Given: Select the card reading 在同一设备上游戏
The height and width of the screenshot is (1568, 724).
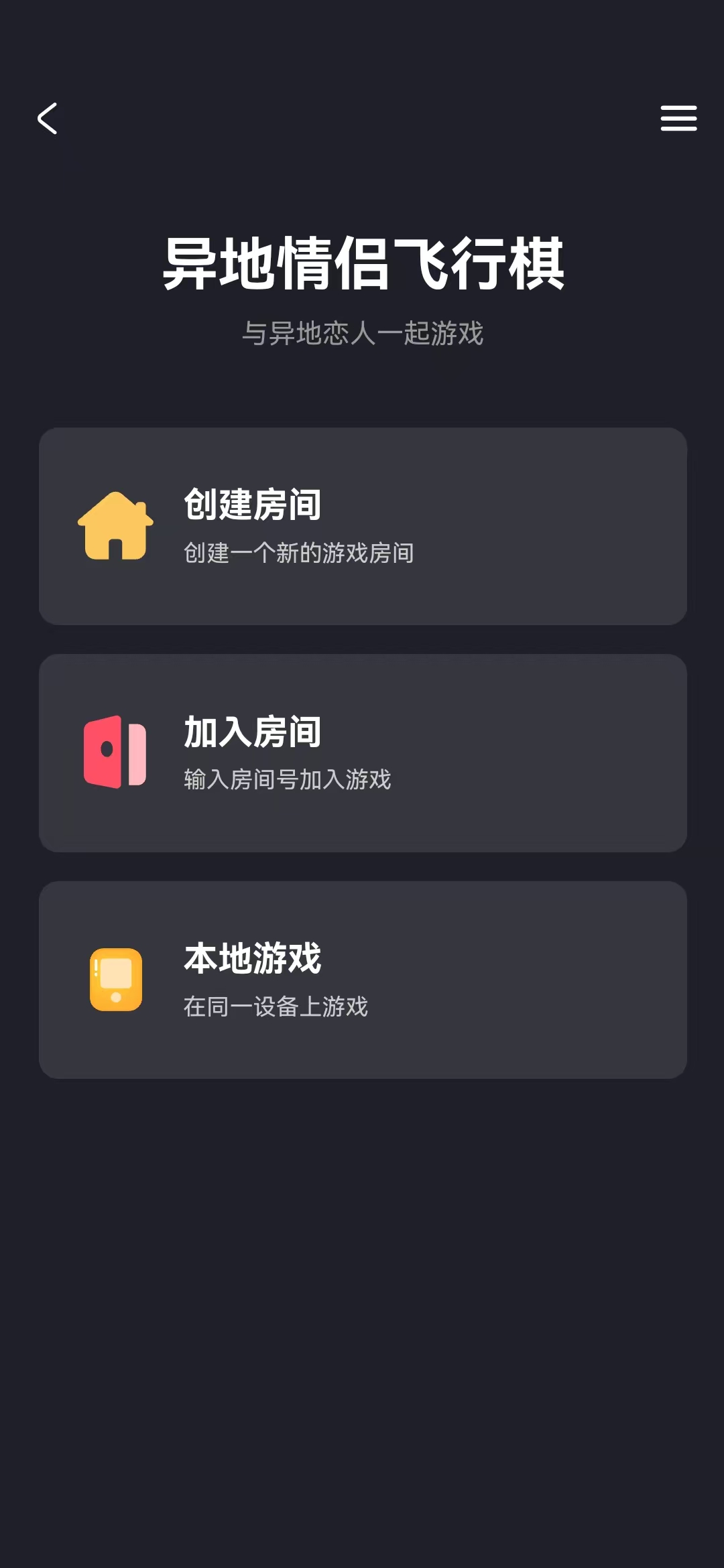Looking at the screenshot, I should (275, 1005).
